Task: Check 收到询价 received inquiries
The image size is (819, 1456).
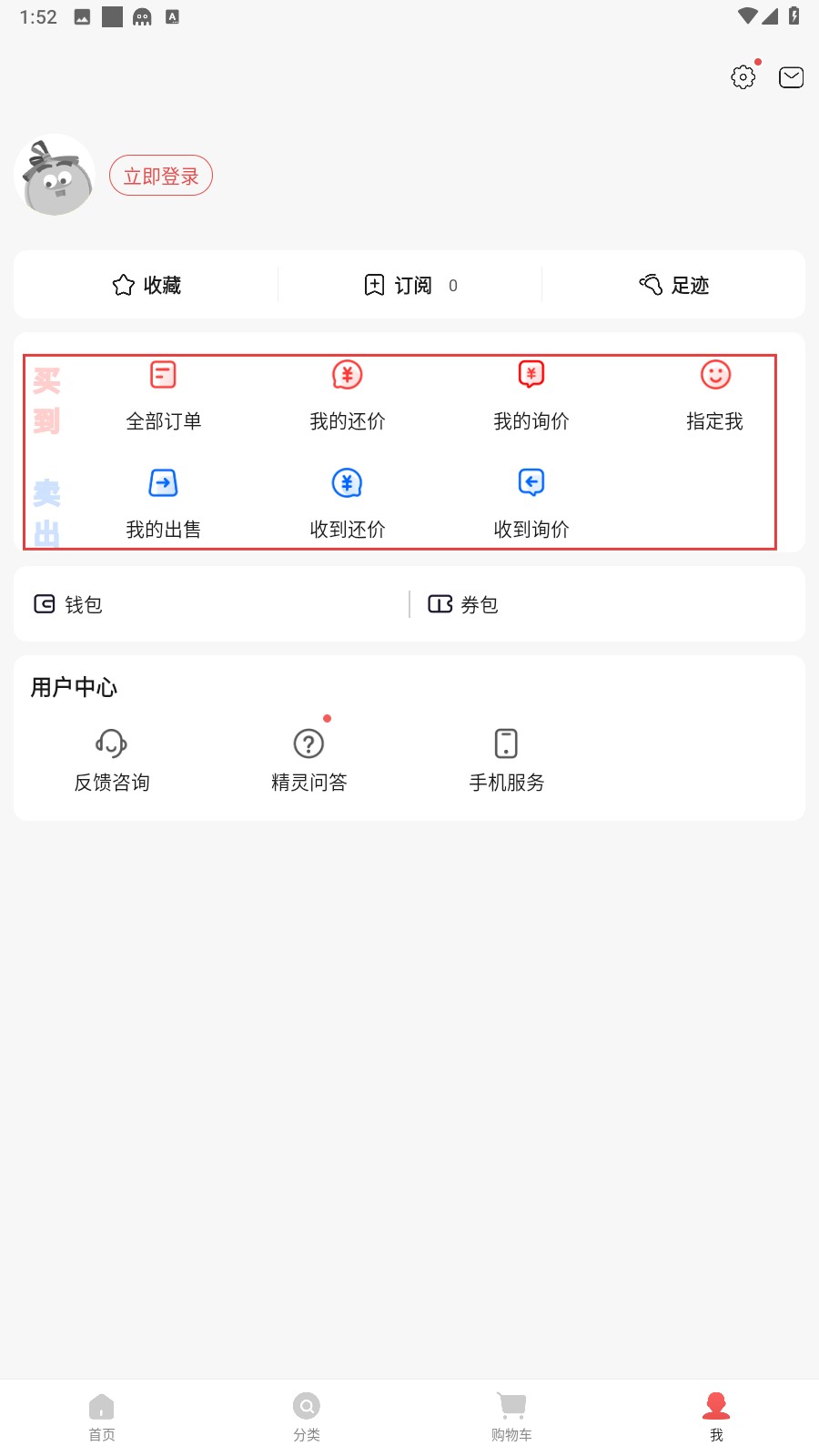Action: click(531, 502)
